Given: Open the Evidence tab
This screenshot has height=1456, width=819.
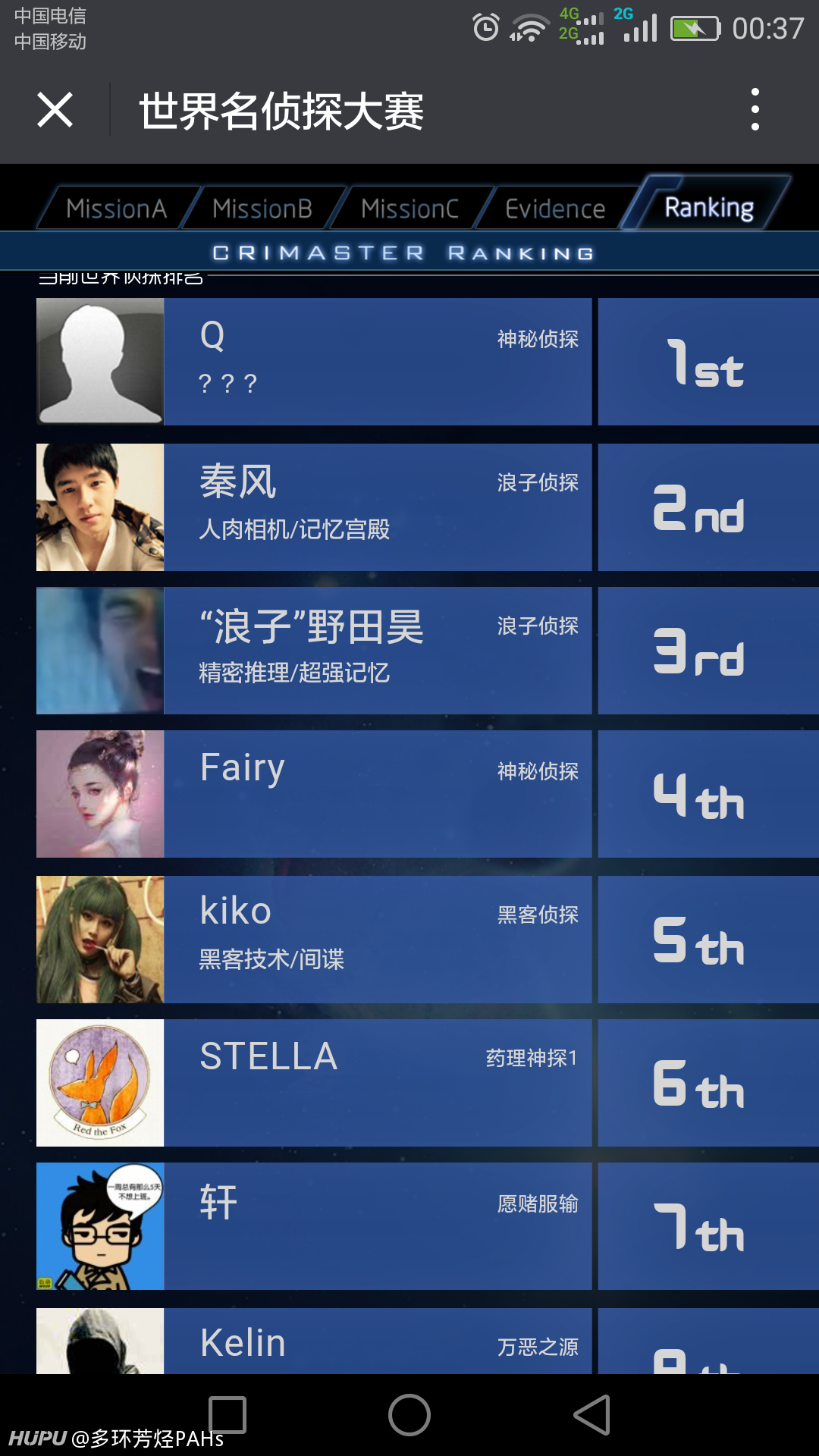Looking at the screenshot, I should coord(555,208).
